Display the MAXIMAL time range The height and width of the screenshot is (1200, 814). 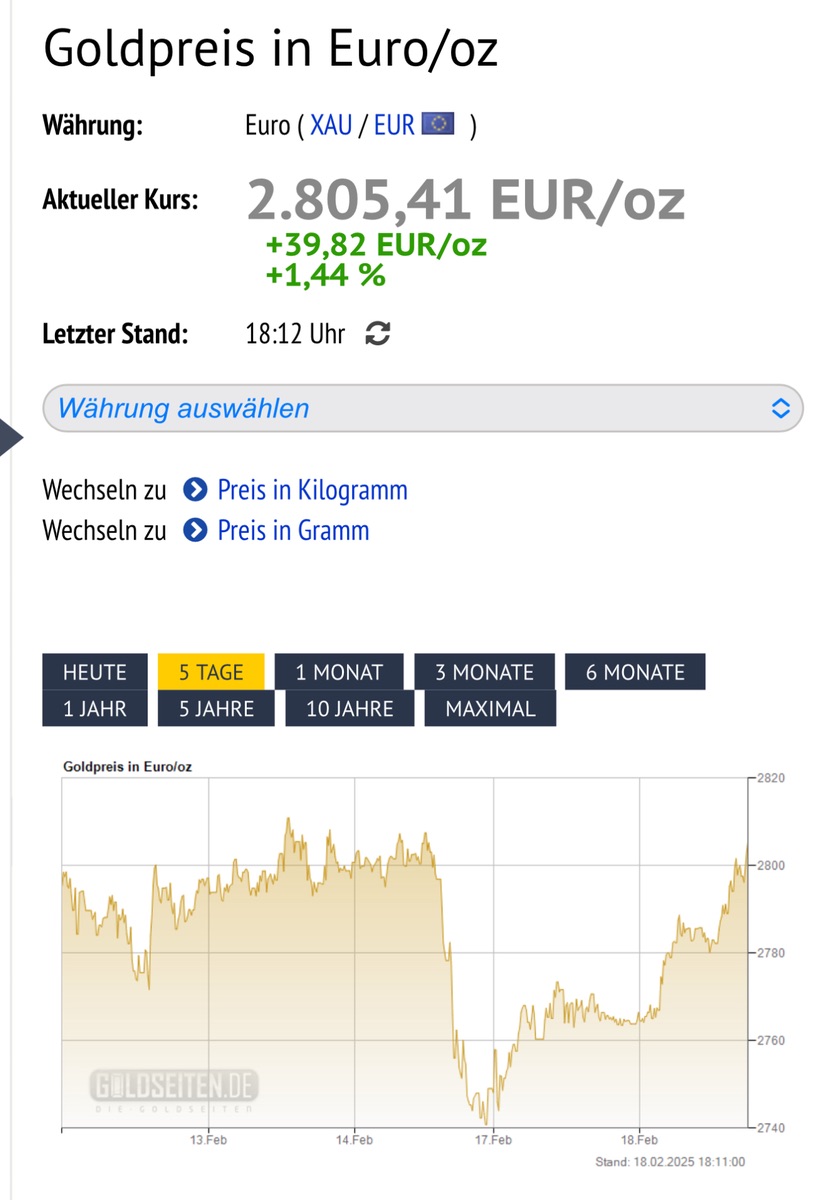(x=490, y=709)
